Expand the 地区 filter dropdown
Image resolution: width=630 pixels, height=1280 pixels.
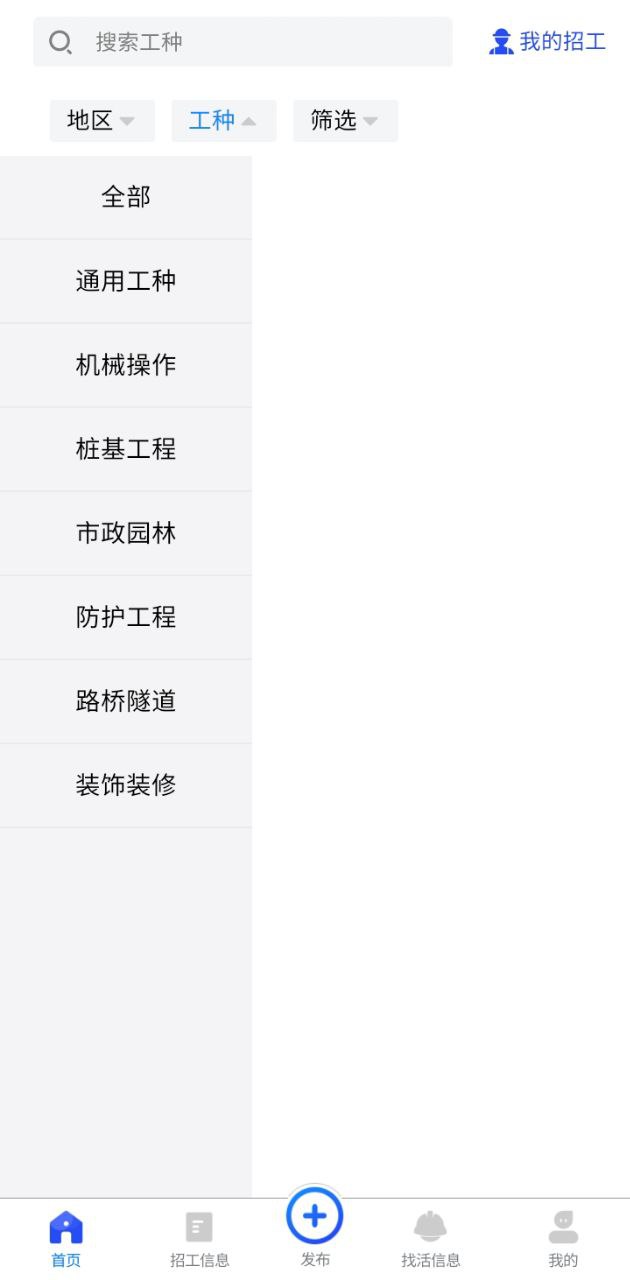(102, 121)
